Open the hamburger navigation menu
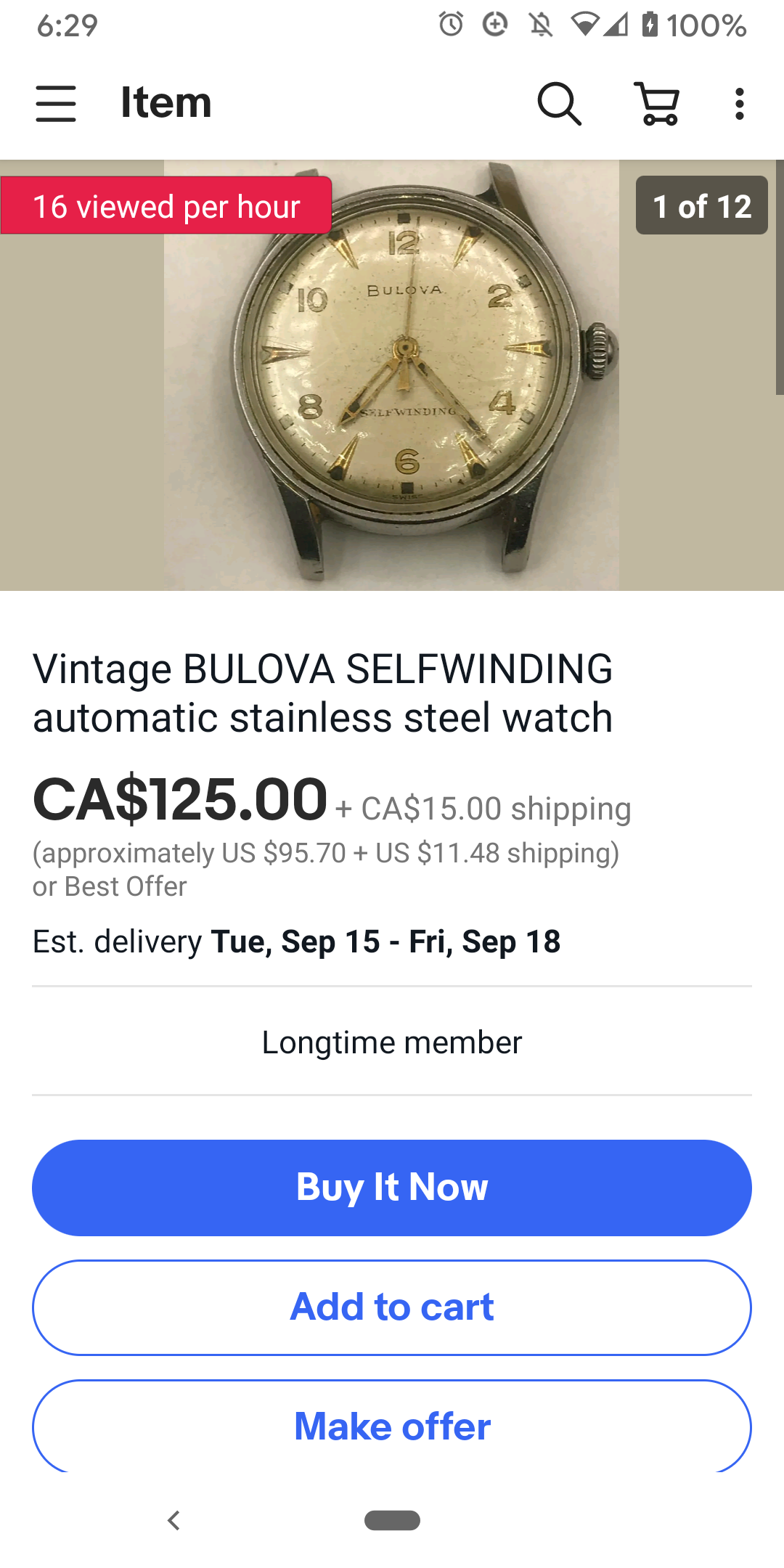This screenshot has width=784, height=1568. (56, 103)
